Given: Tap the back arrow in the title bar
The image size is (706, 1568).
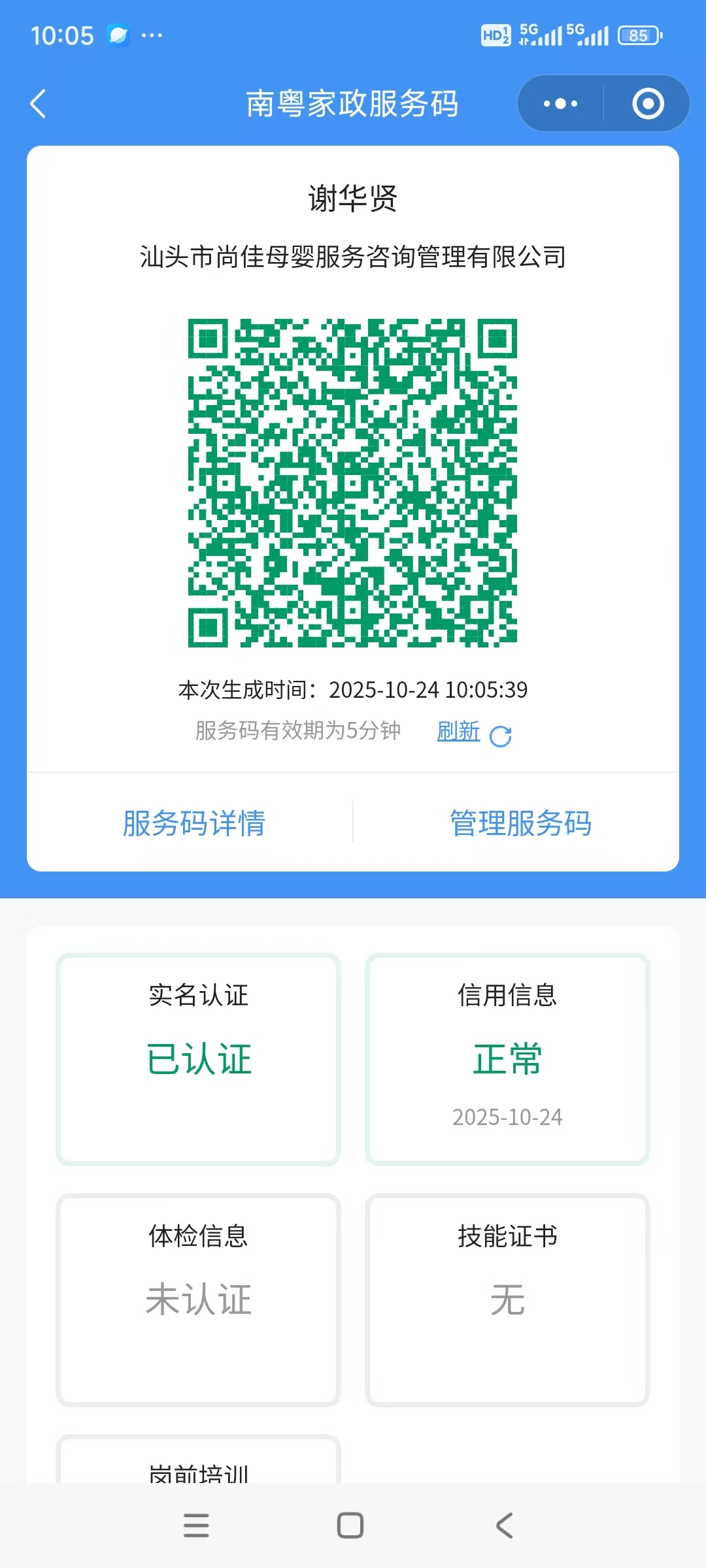Looking at the screenshot, I should coord(39,103).
